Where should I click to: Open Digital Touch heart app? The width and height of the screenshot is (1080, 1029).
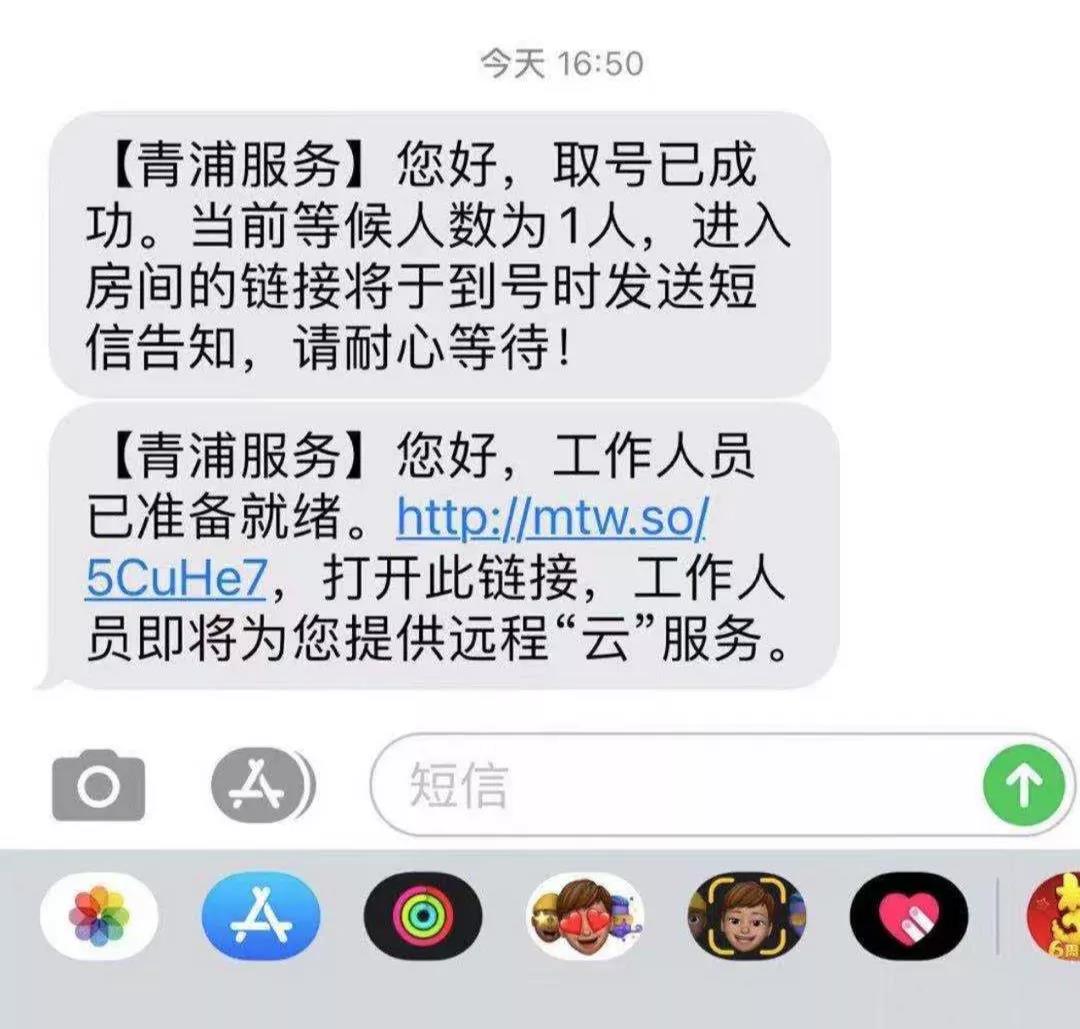tap(908, 916)
